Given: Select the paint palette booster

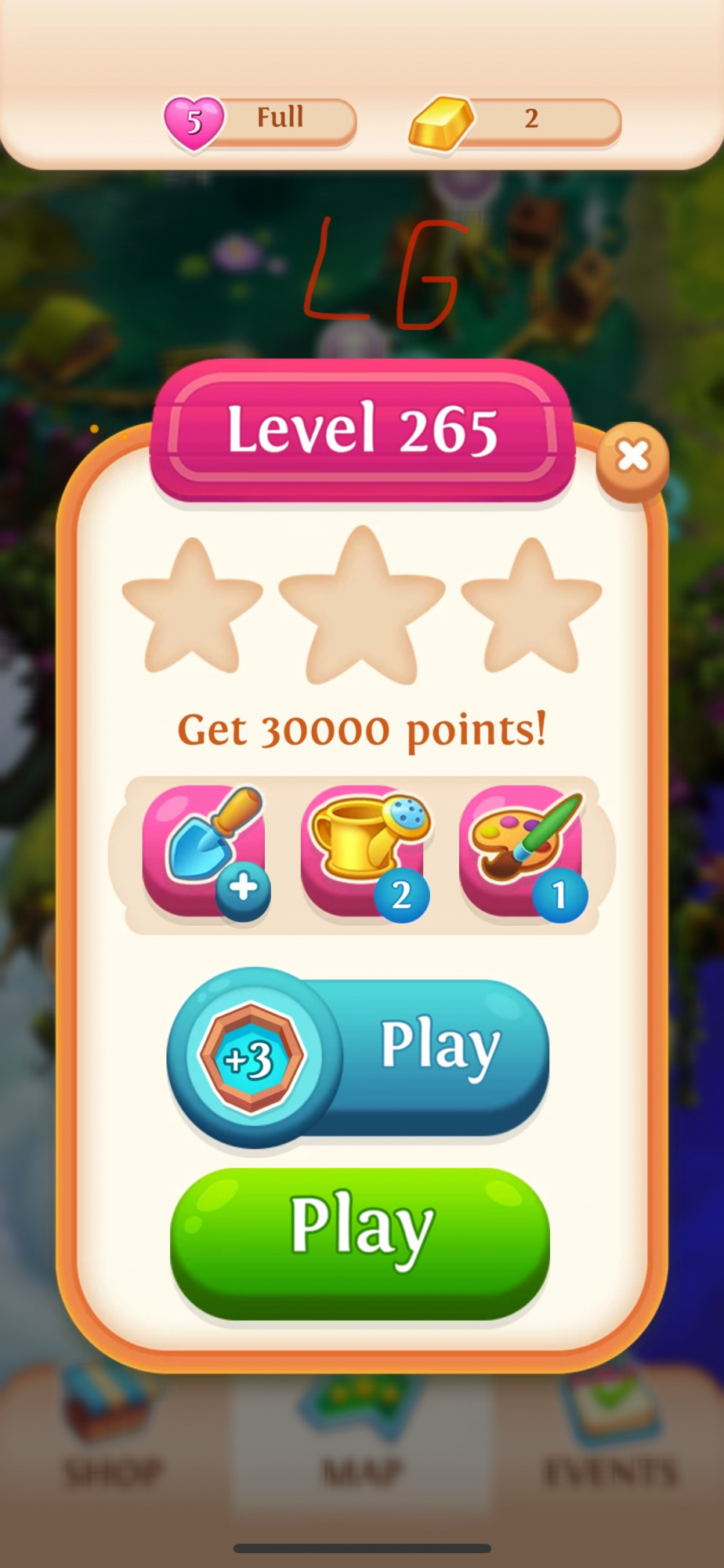Looking at the screenshot, I should pos(523,851).
